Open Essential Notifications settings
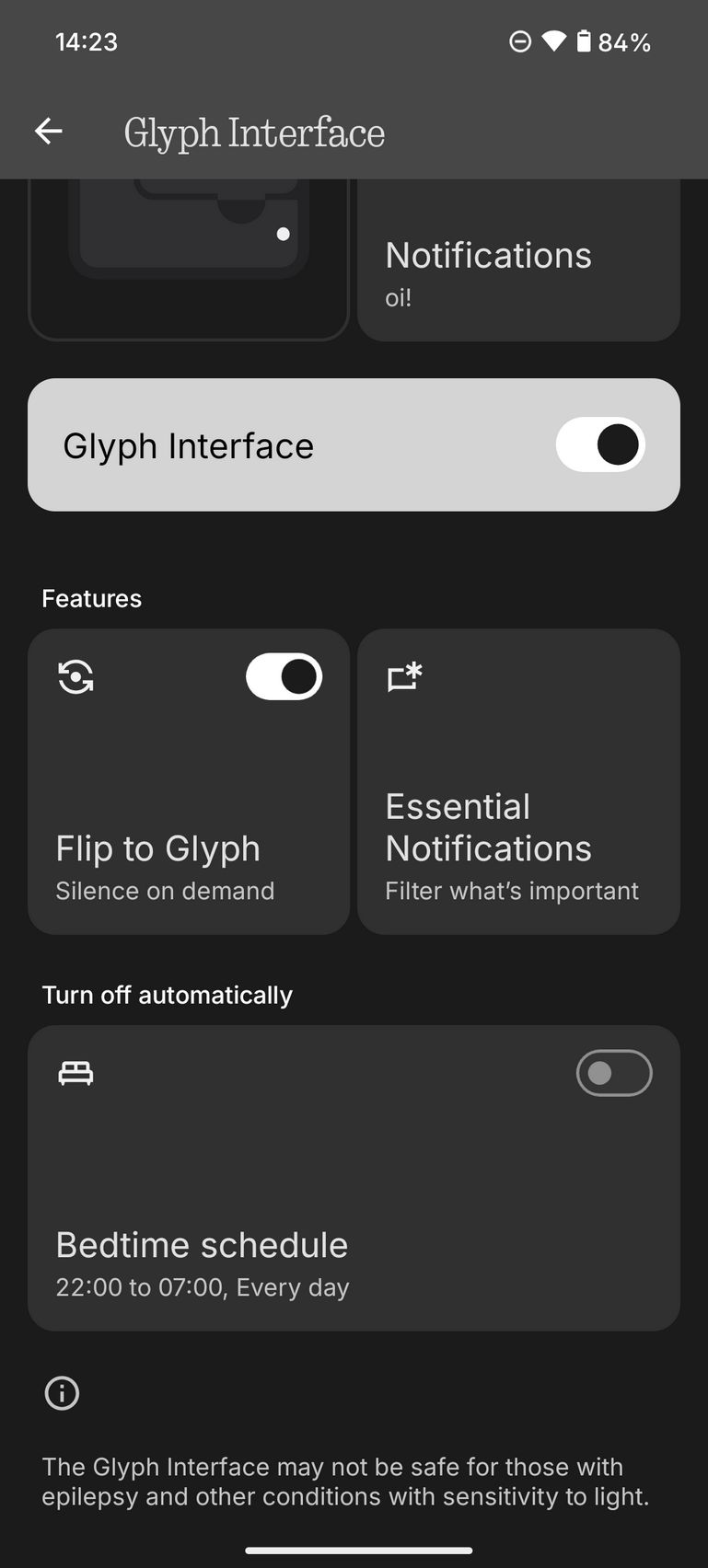The width and height of the screenshot is (708, 1568). (x=518, y=828)
